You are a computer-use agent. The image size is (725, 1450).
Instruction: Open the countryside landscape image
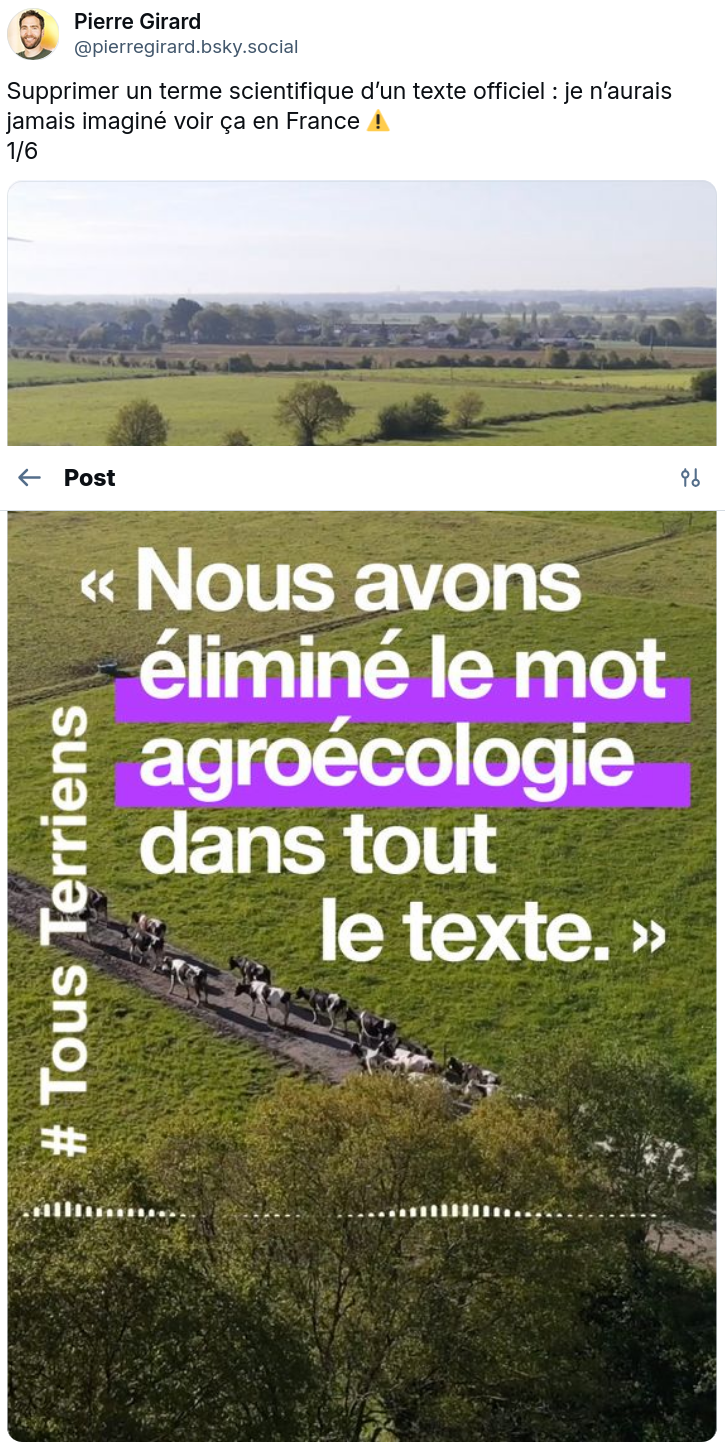click(362, 313)
